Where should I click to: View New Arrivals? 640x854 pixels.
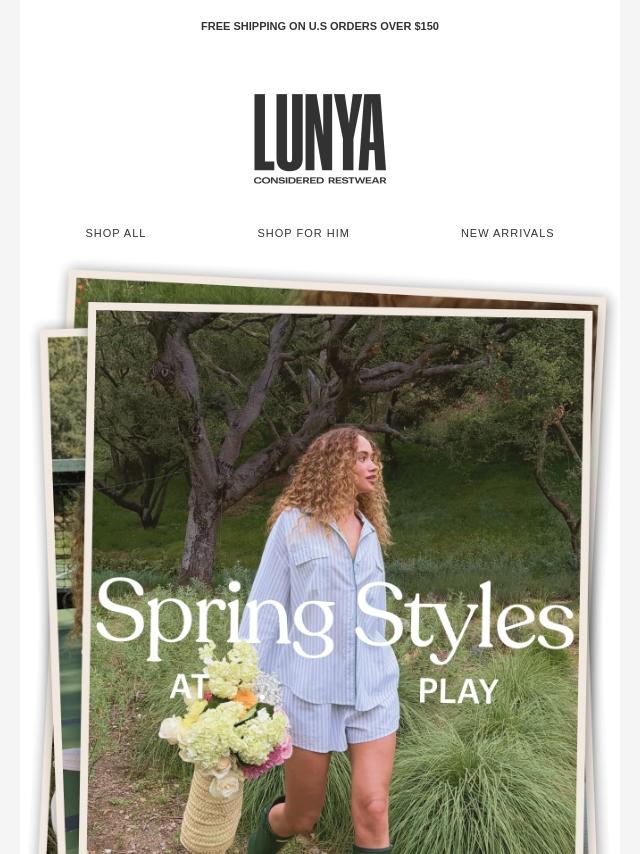(x=507, y=233)
